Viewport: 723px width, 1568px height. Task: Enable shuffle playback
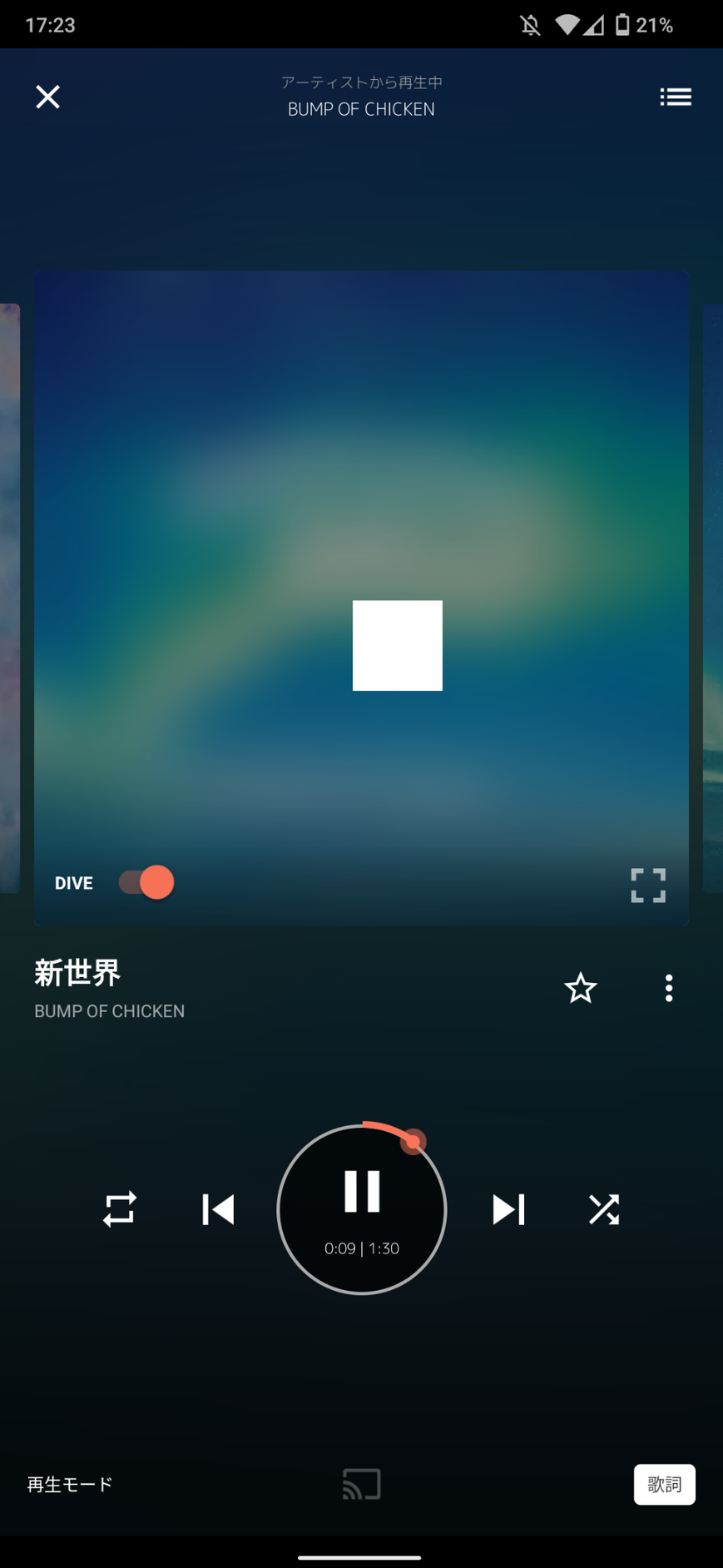[604, 1209]
